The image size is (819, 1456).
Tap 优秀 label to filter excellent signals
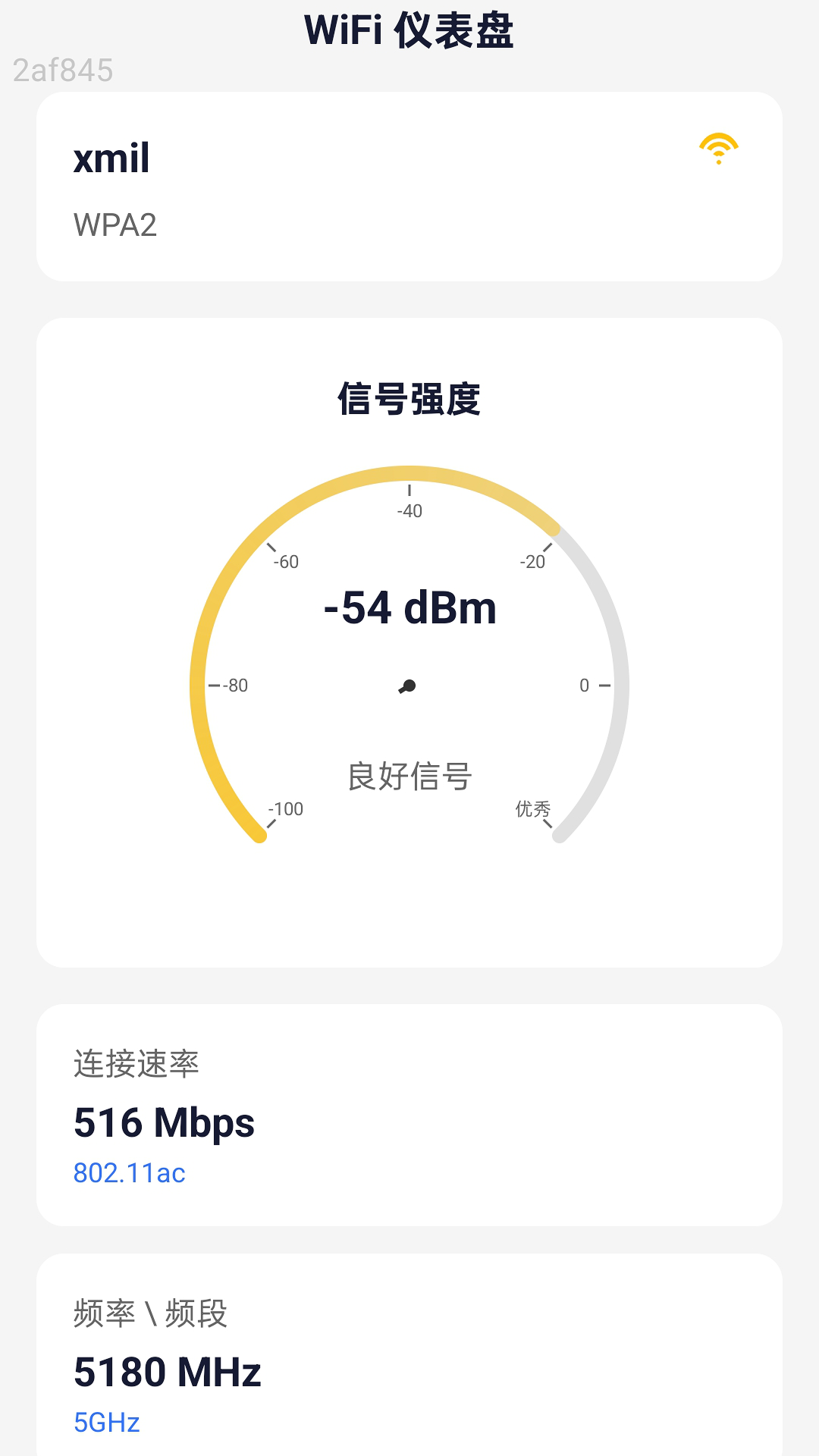click(532, 808)
